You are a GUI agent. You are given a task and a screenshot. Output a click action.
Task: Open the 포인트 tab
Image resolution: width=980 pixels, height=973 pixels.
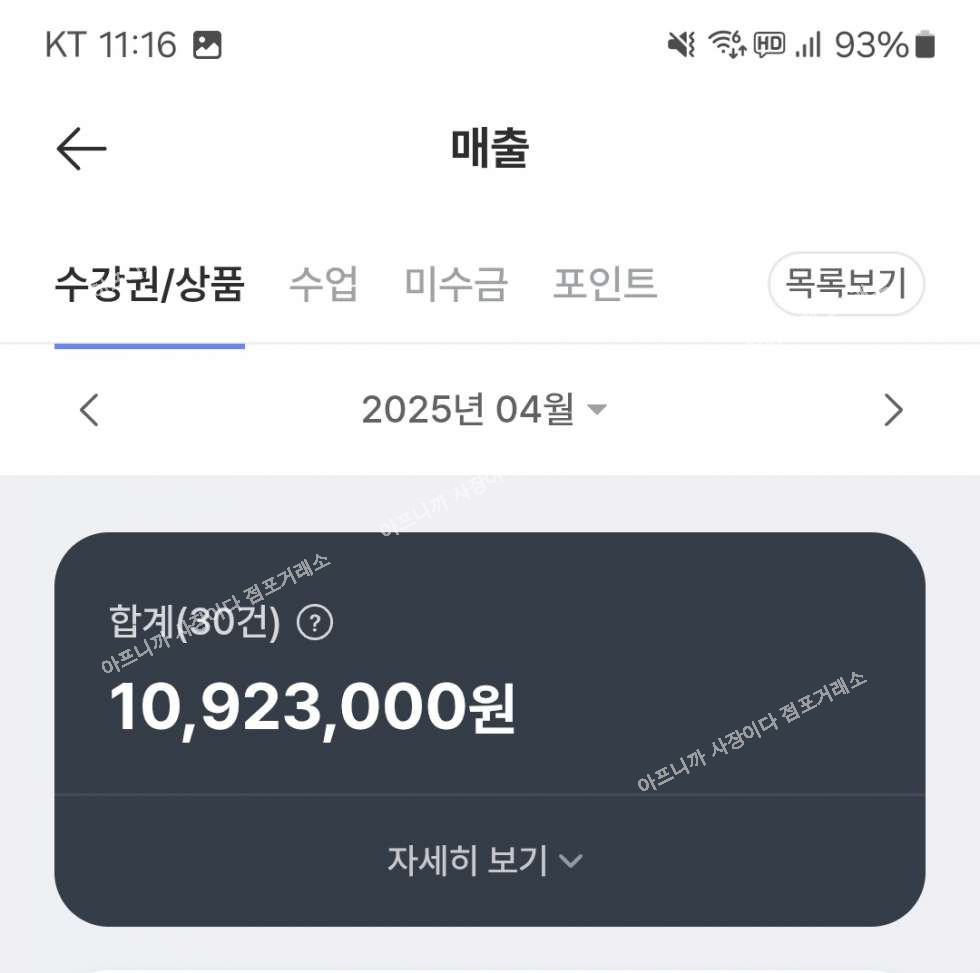click(604, 285)
